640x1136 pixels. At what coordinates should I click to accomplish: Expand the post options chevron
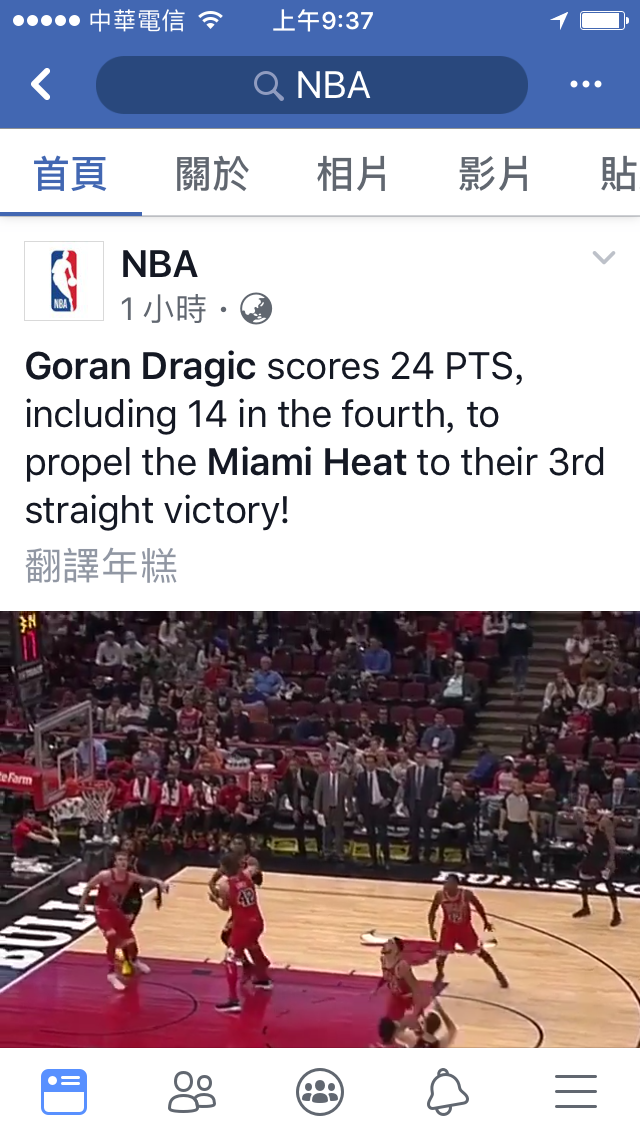tap(603, 259)
